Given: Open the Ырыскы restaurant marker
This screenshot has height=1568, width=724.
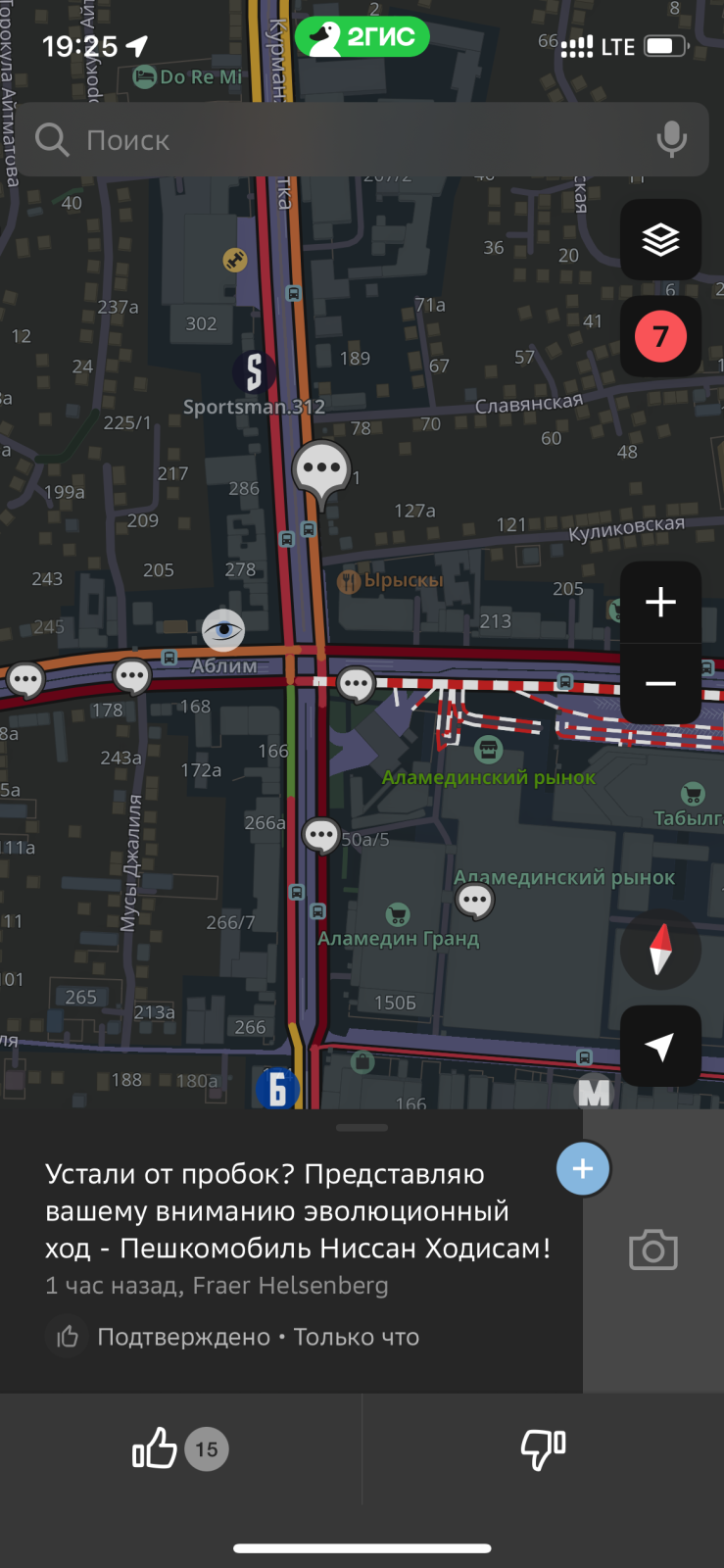Looking at the screenshot, I should point(349,582).
